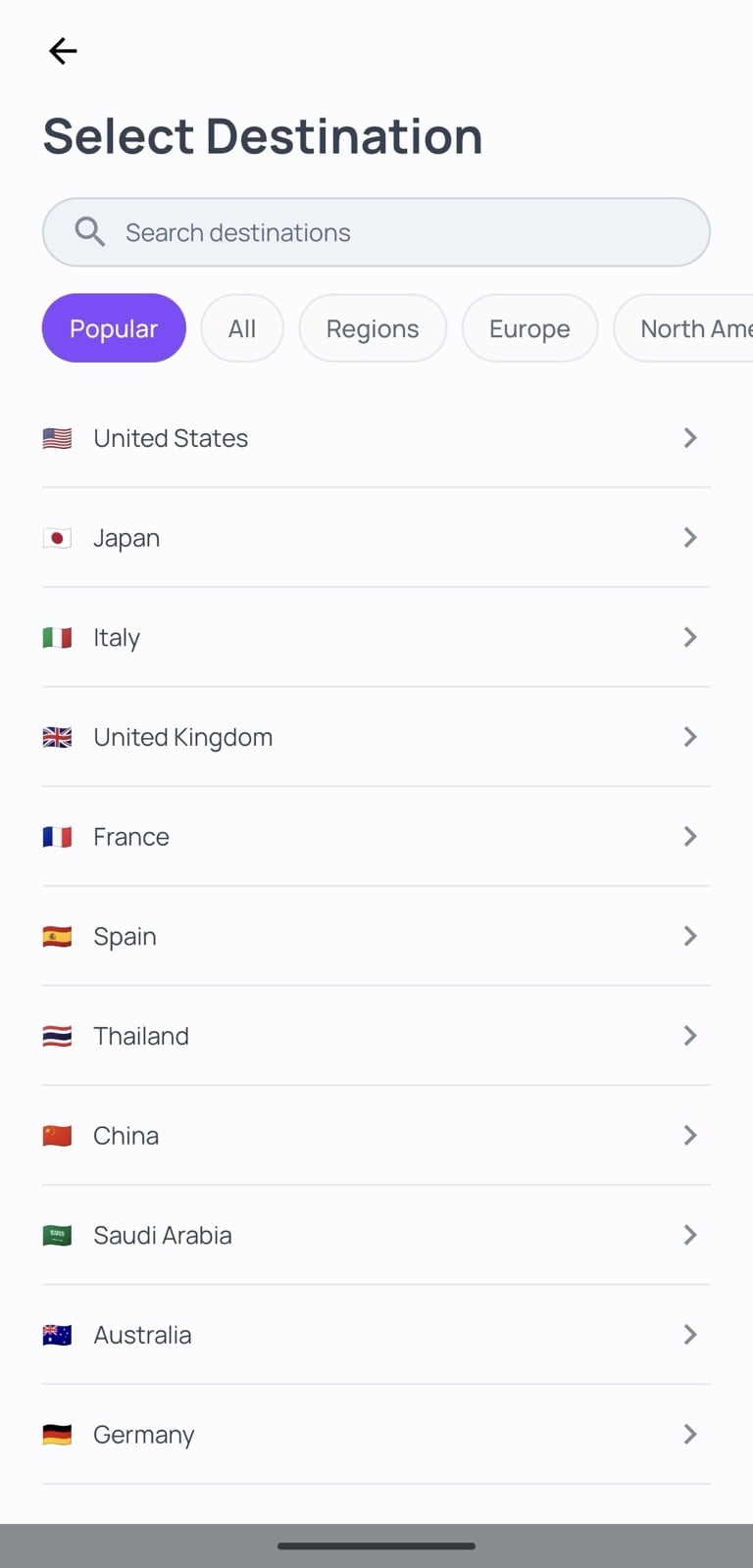The height and width of the screenshot is (1568, 753).
Task: Switch to the All chip
Action: (x=242, y=328)
